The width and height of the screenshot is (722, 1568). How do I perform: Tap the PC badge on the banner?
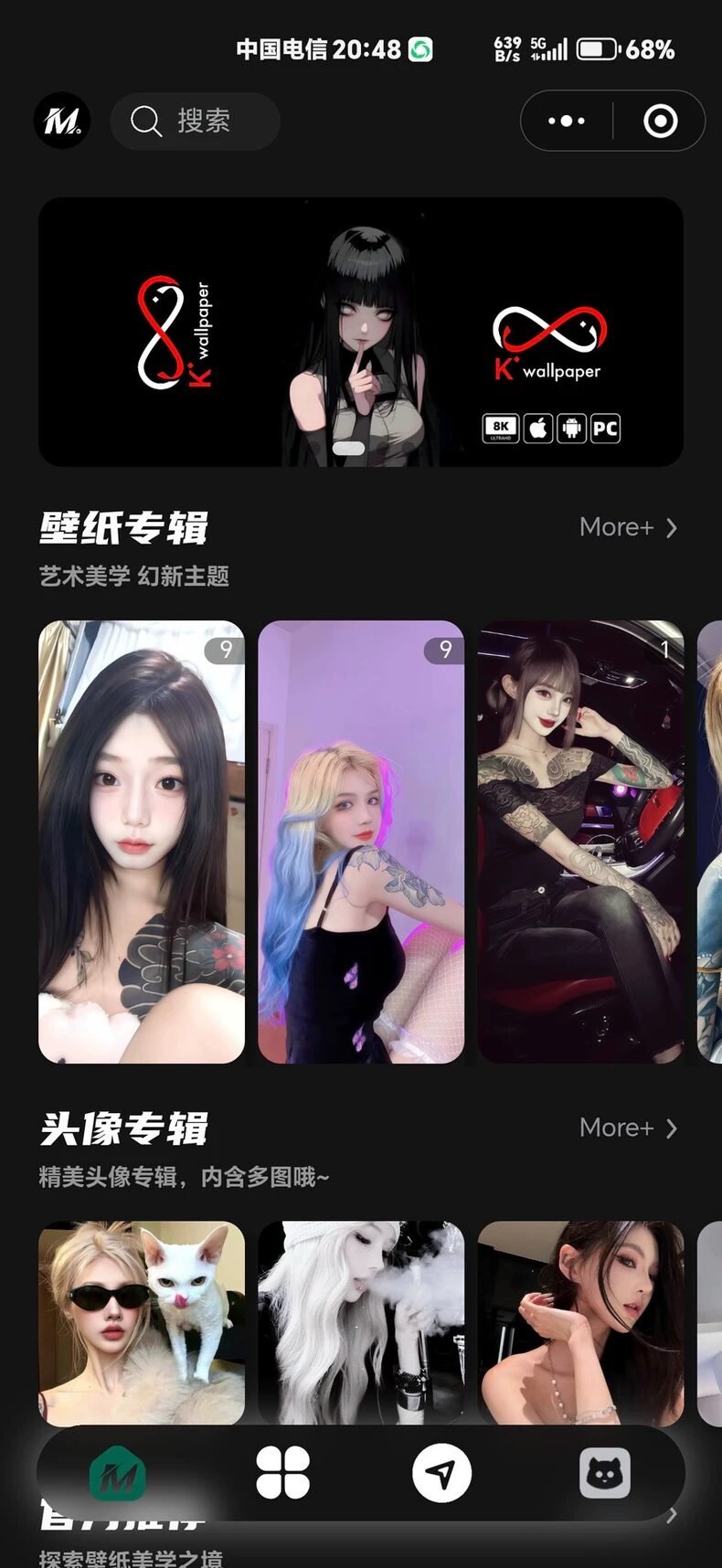click(604, 428)
